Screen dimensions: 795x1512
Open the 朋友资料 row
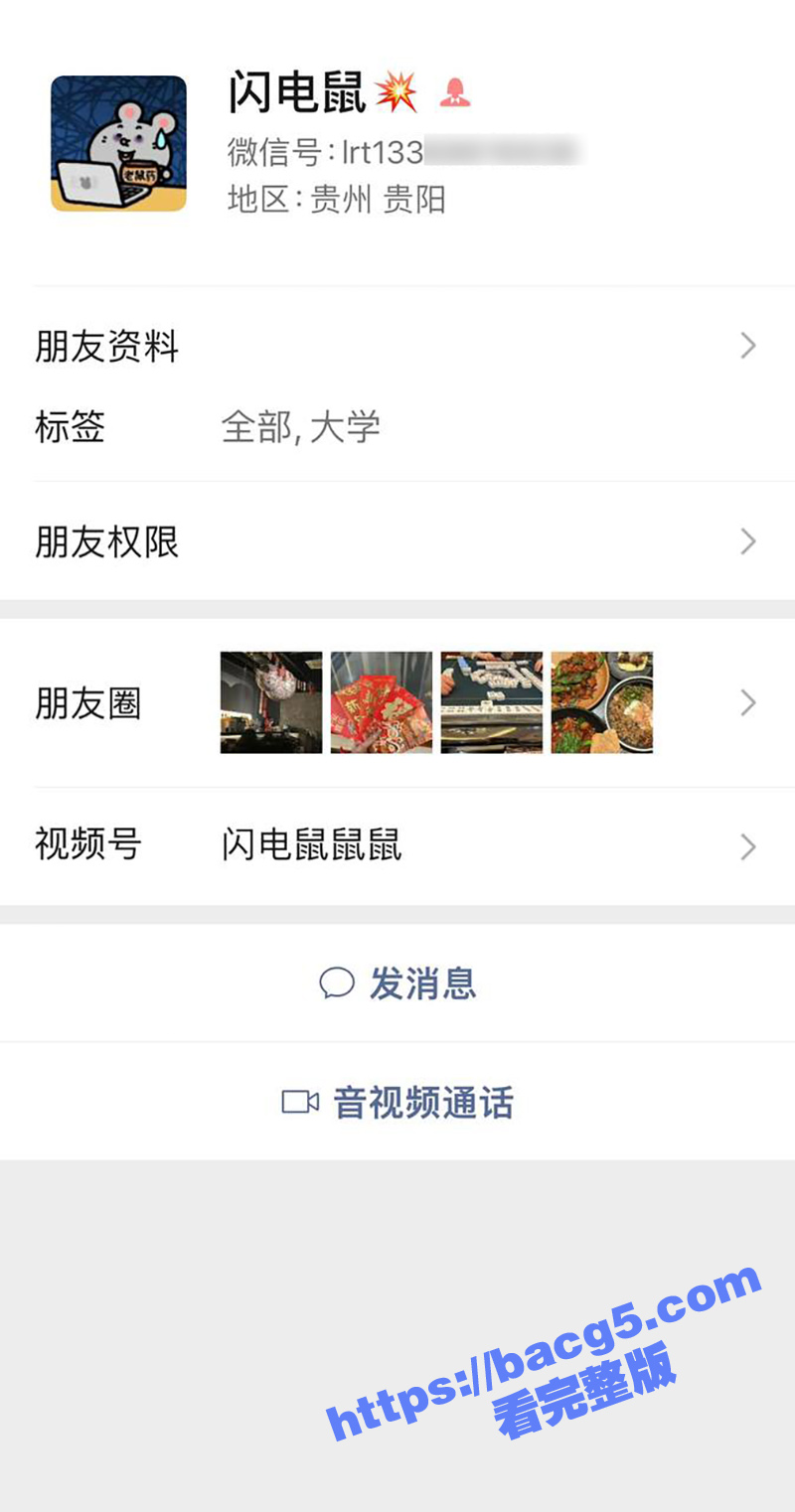click(397, 347)
